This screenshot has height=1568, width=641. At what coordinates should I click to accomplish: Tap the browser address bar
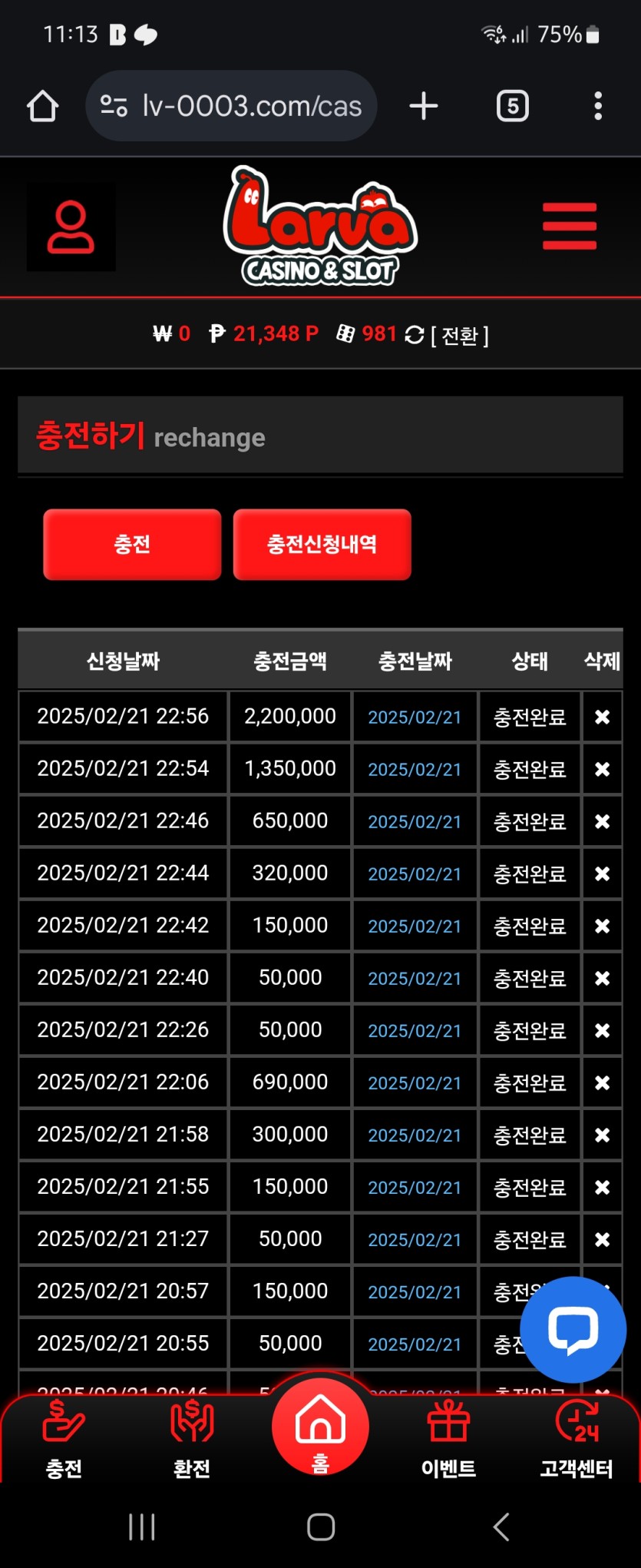click(x=232, y=106)
